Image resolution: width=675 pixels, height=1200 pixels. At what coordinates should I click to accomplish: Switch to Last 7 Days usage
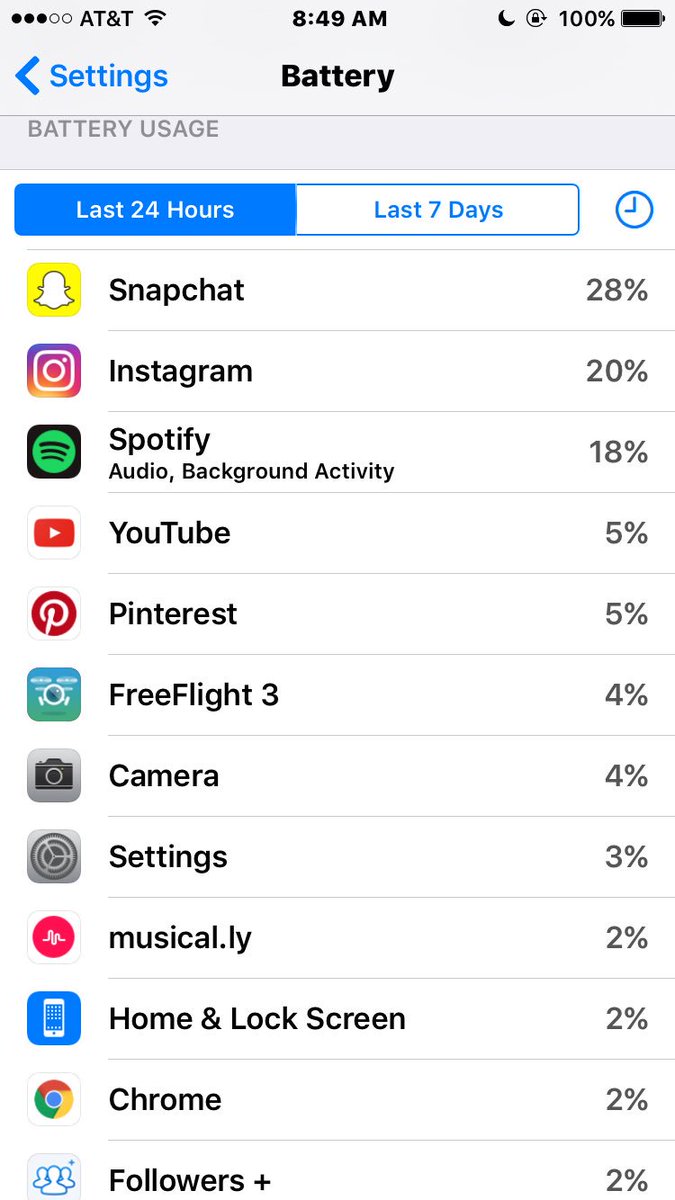point(438,210)
